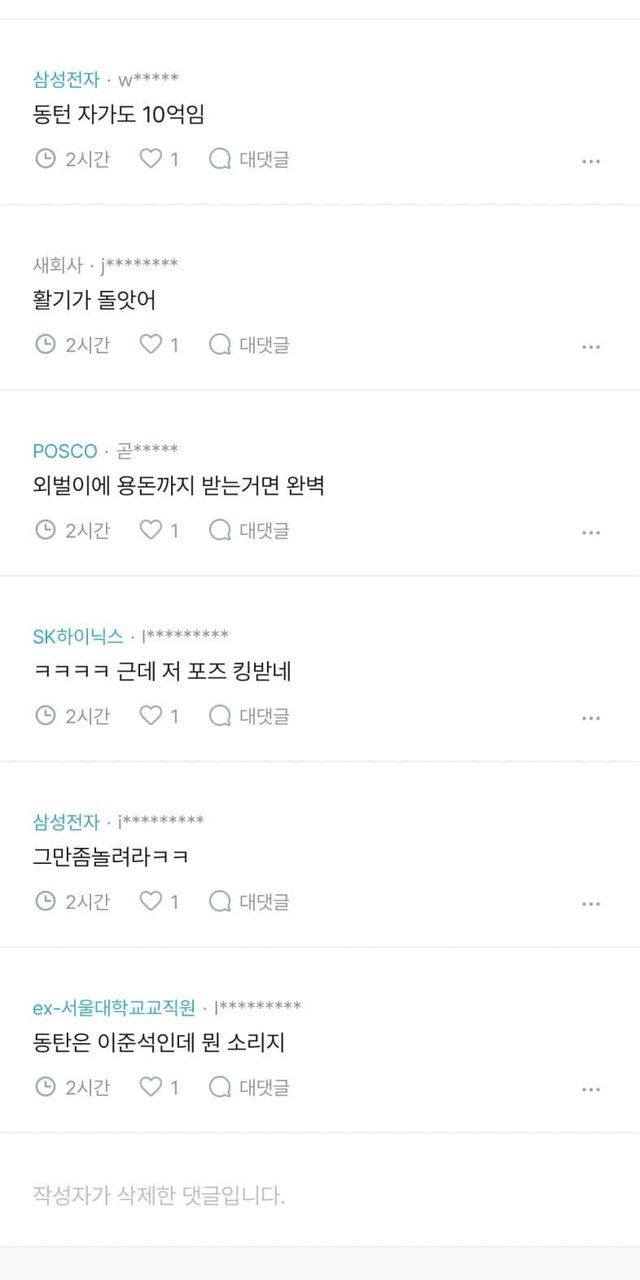640x1280 pixels.
Task: Open more options for '동턴 자가도 10억임' comment
Action: (x=590, y=161)
